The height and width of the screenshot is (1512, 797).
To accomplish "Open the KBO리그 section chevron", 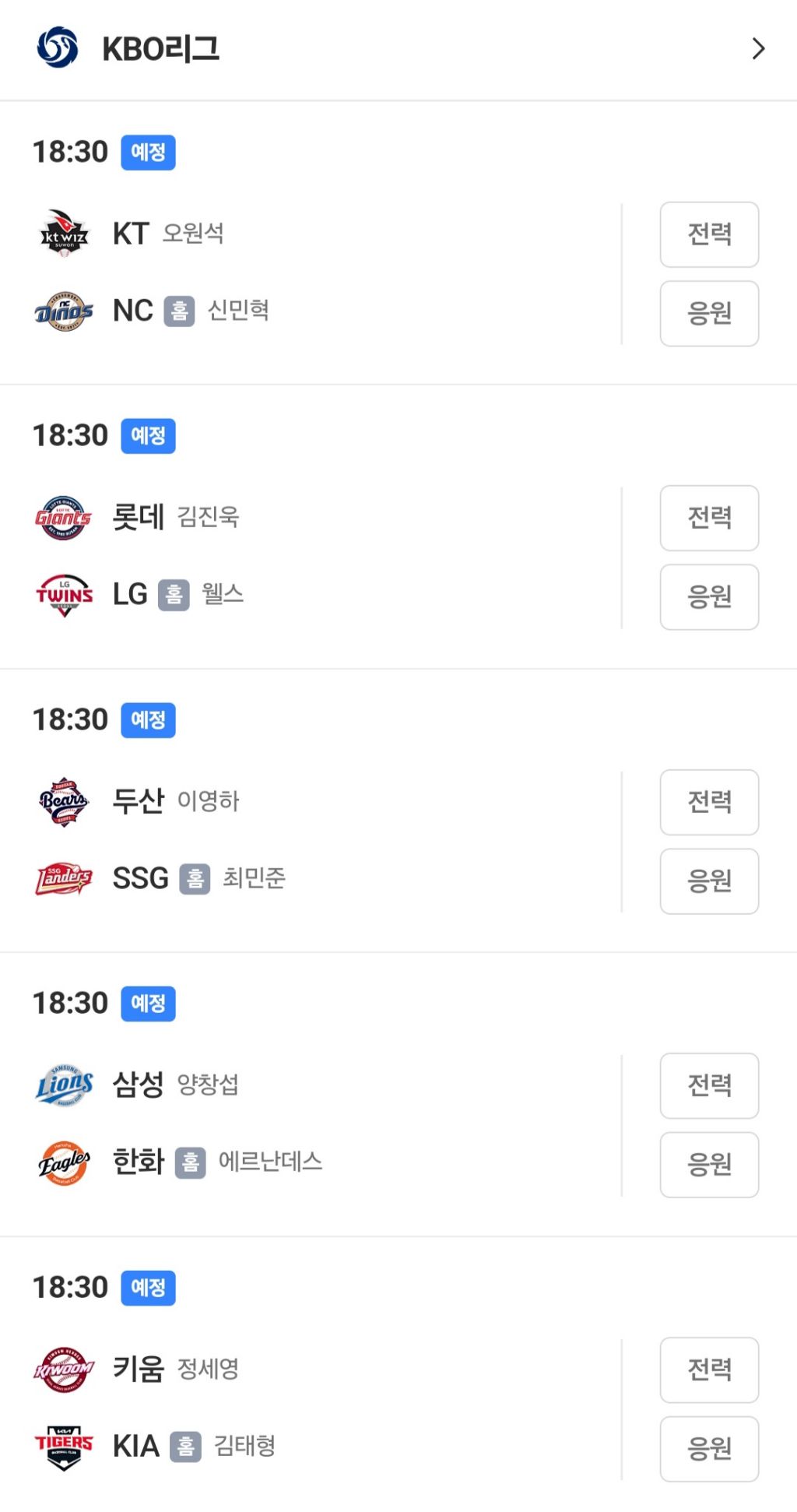I will tap(758, 49).
